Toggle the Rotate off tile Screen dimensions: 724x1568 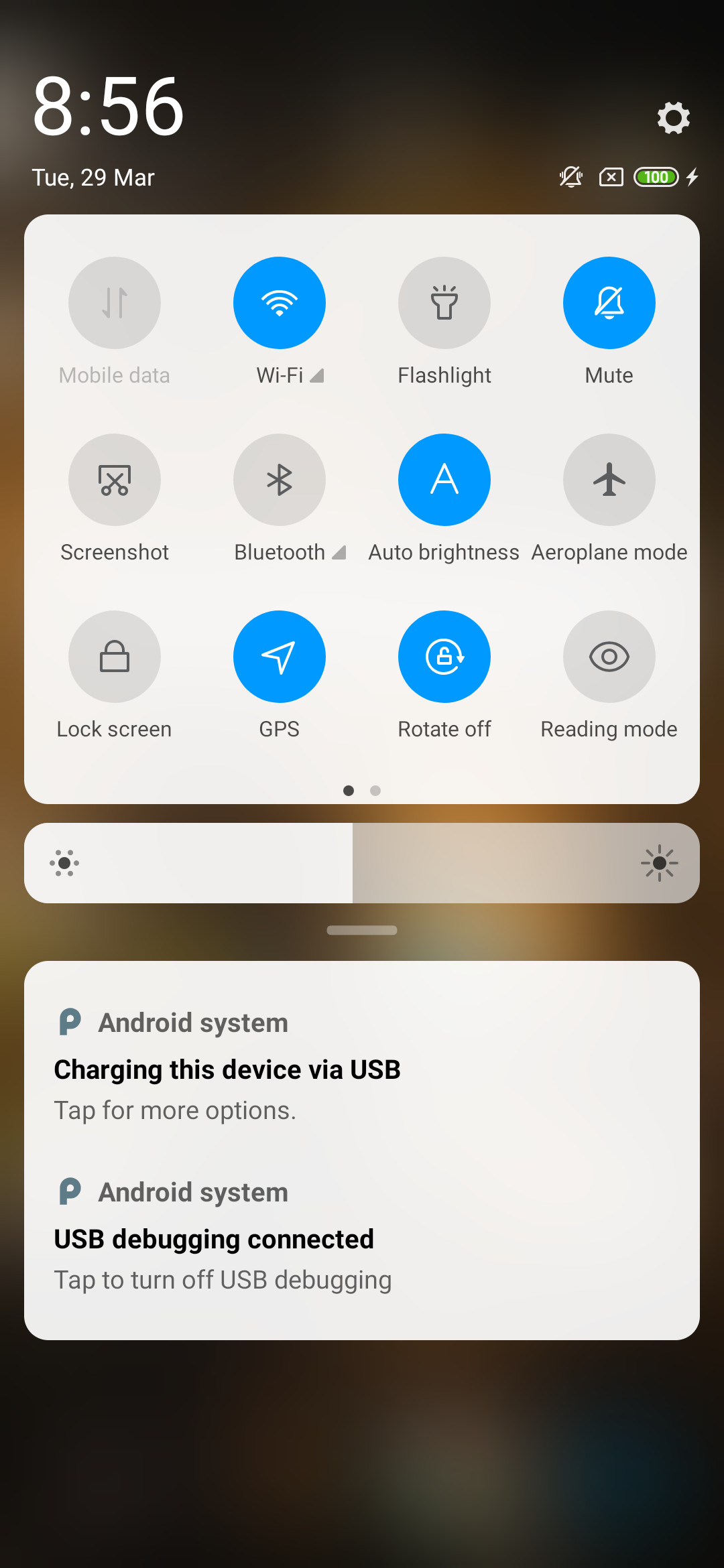coord(444,657)
